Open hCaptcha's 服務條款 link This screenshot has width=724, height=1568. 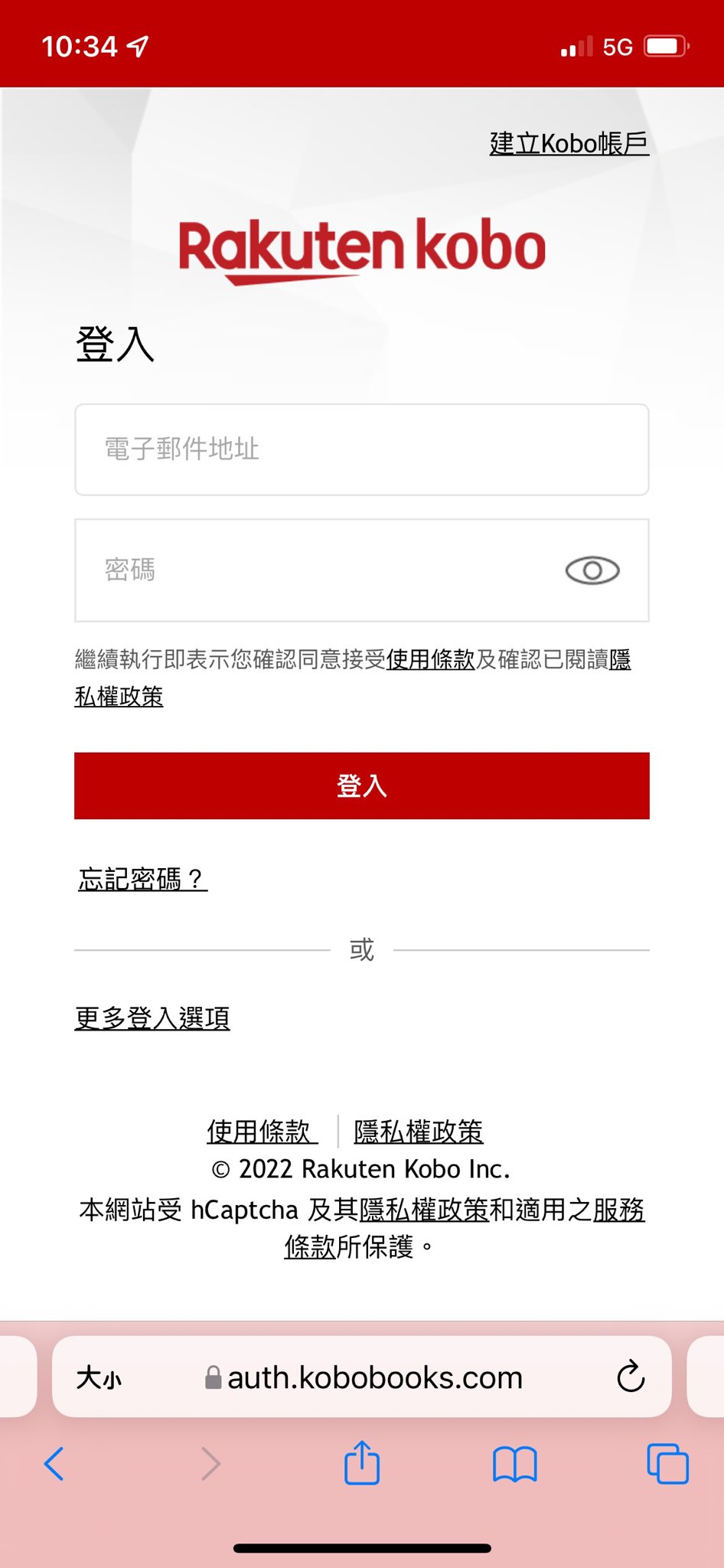pyautogui.click(x=618, y=1210)
